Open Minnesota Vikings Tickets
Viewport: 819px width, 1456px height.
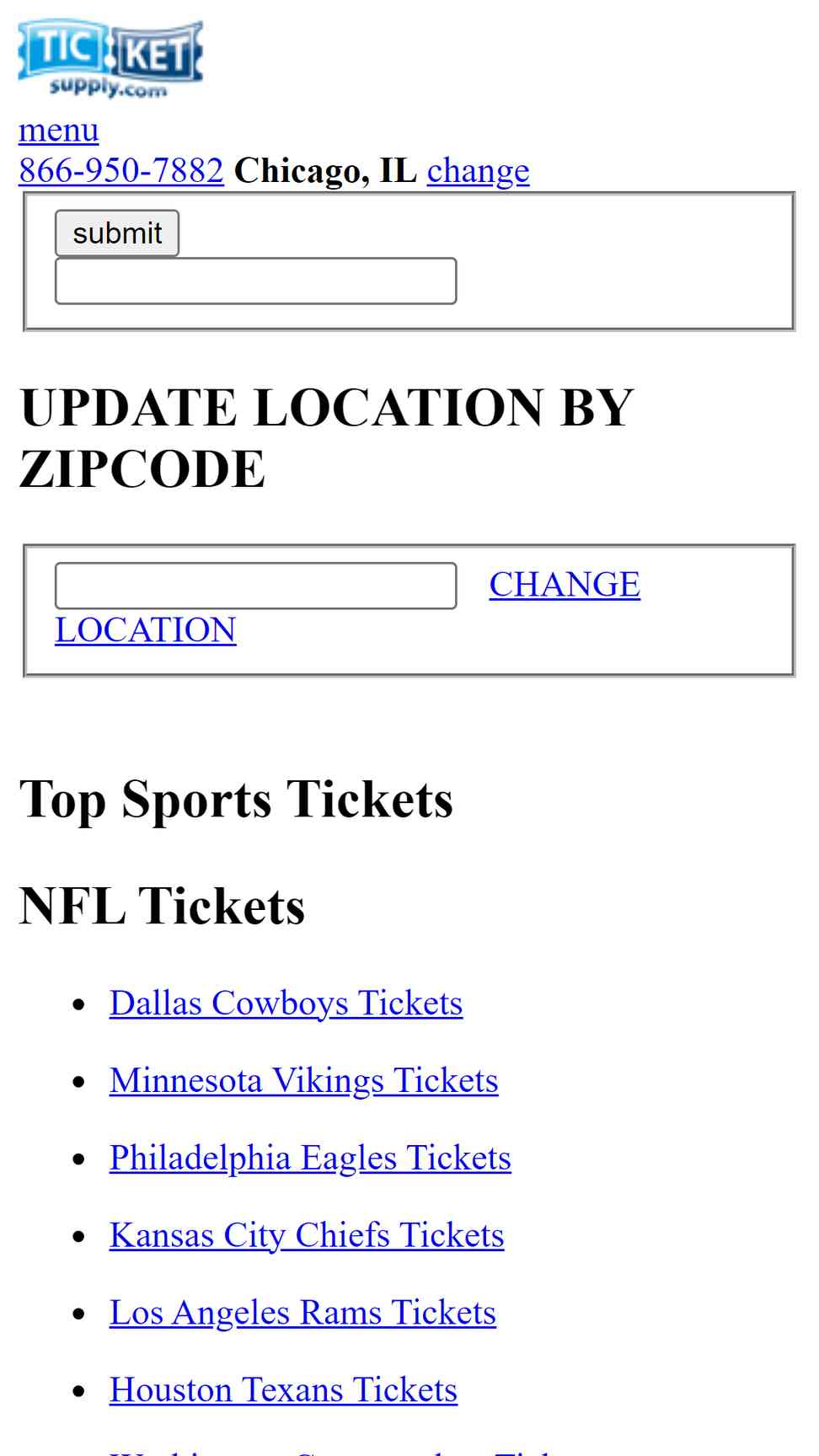tap(303, 1081)
